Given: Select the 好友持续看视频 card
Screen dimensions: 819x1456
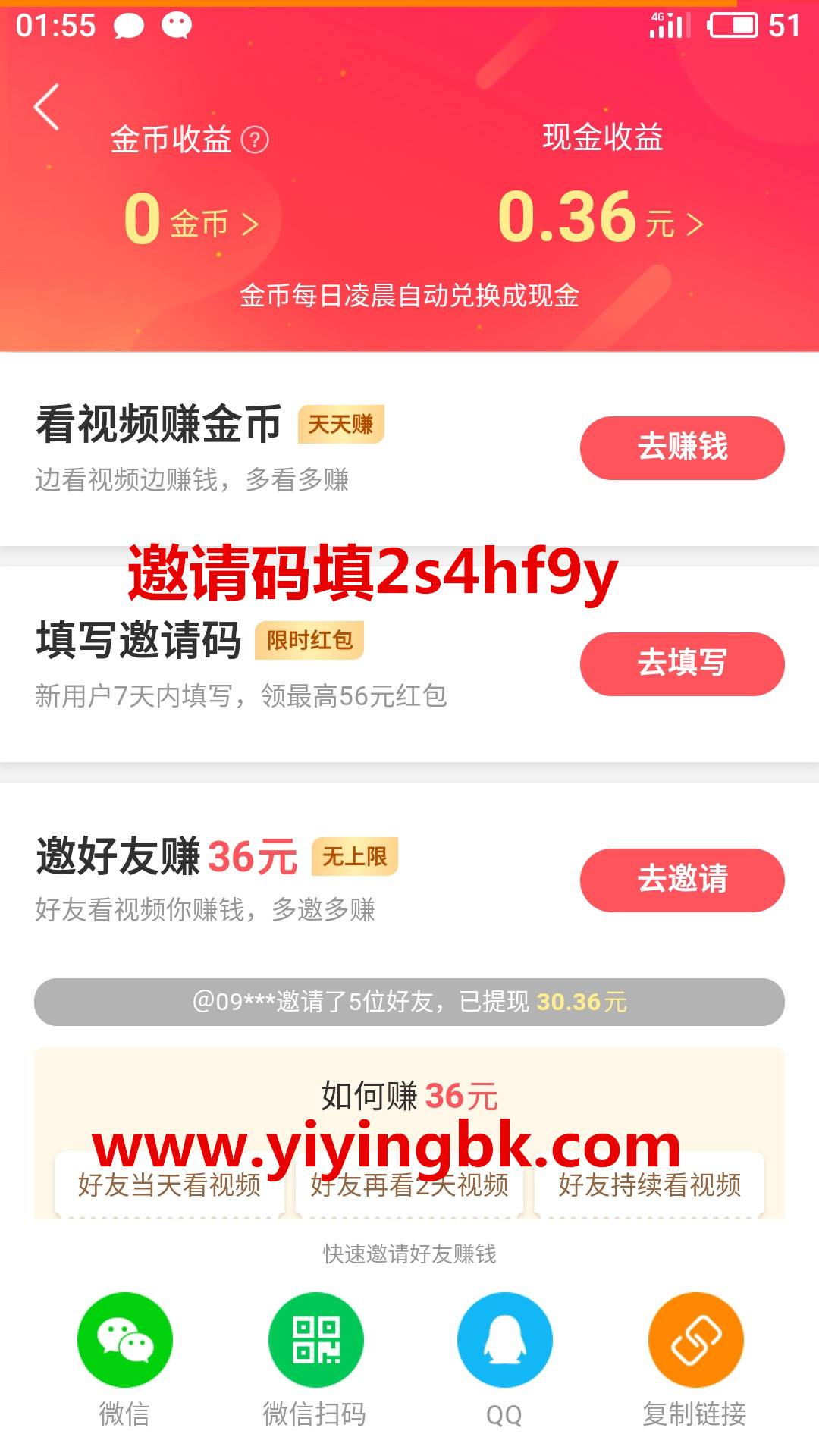Looking at the screenshot, I should coord(651,1185).
